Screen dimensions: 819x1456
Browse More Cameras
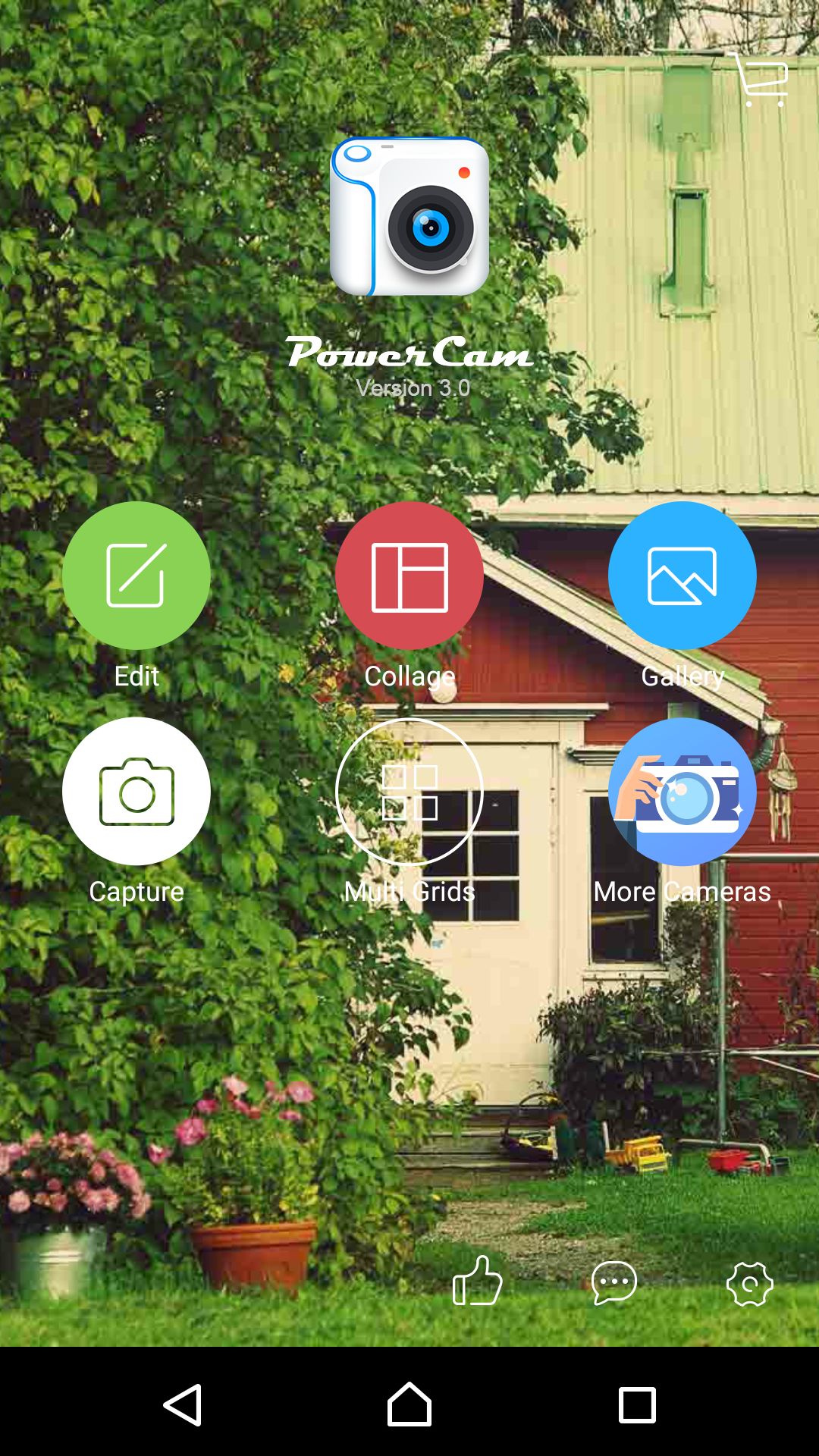tap(682, 791)
